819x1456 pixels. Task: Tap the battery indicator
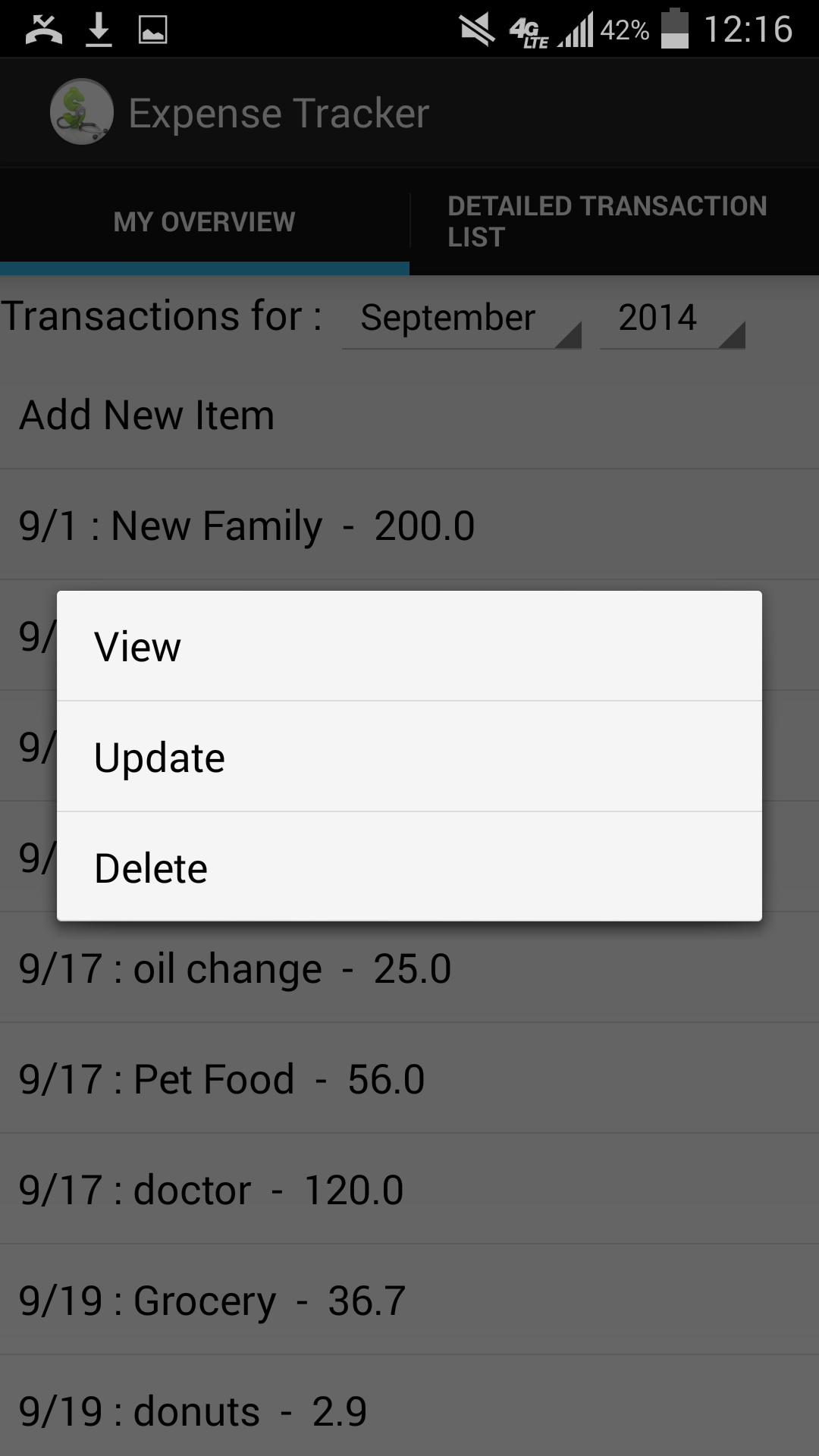click(x=673, y=29)
